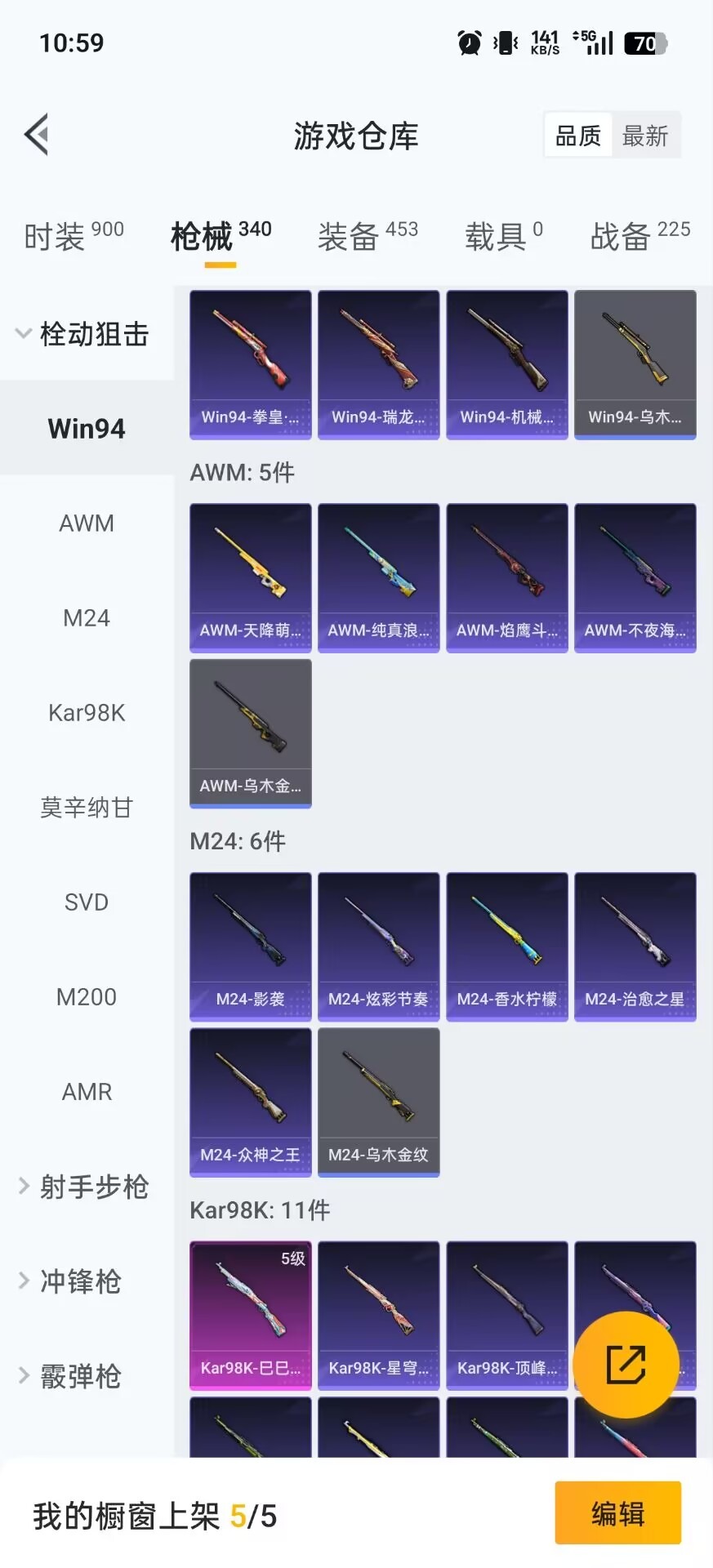Tap the 编辑 button
Viewport: 713px width, 1568px height.
tap(618, 1514)
